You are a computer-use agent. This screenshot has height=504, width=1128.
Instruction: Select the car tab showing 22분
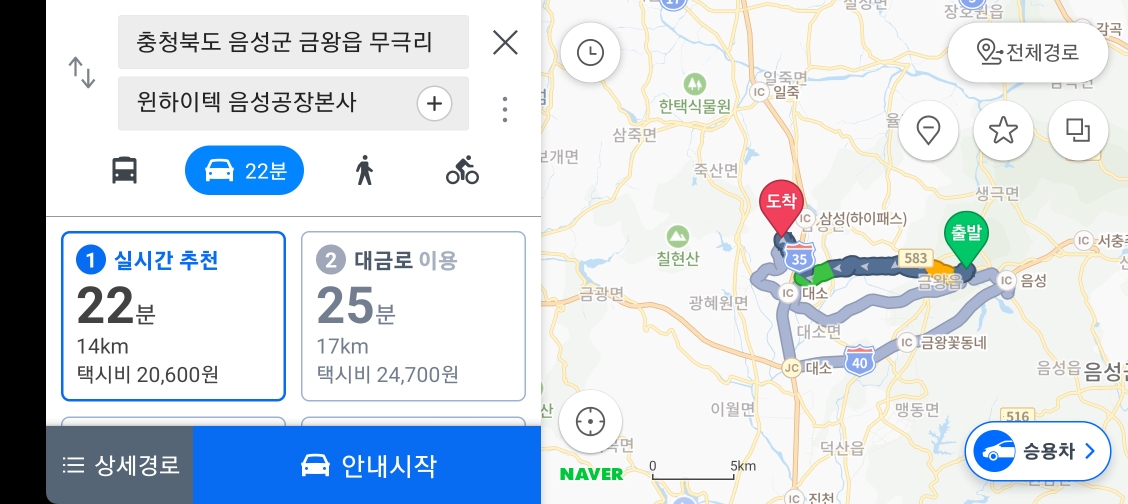point(244,170)
